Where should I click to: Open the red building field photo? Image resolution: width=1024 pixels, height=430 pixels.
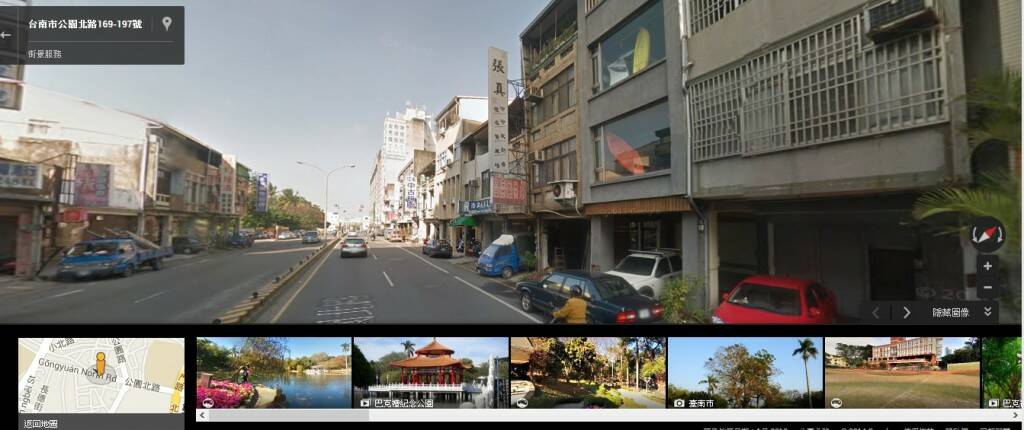tap(901, 372)
